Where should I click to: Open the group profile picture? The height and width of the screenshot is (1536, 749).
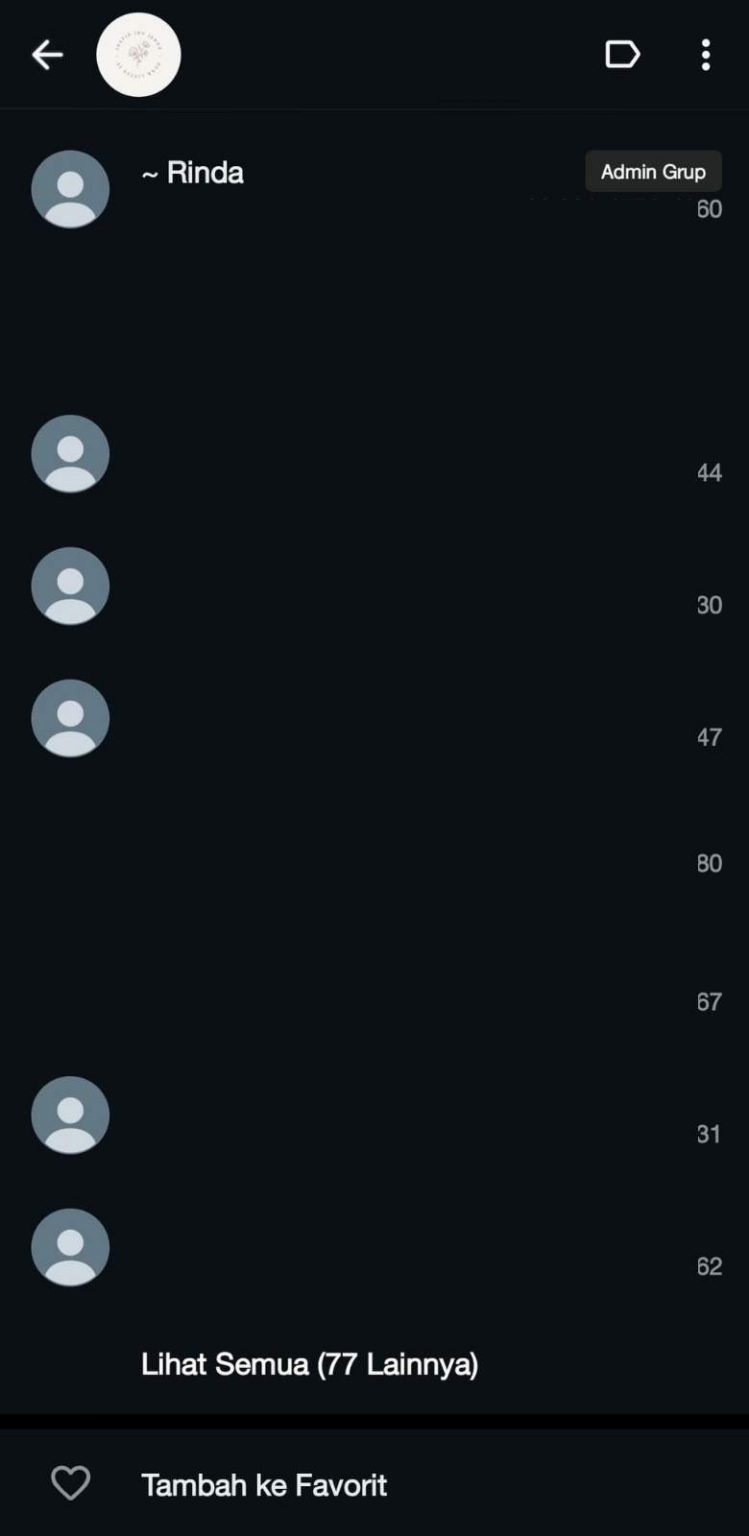coord(138,55)
